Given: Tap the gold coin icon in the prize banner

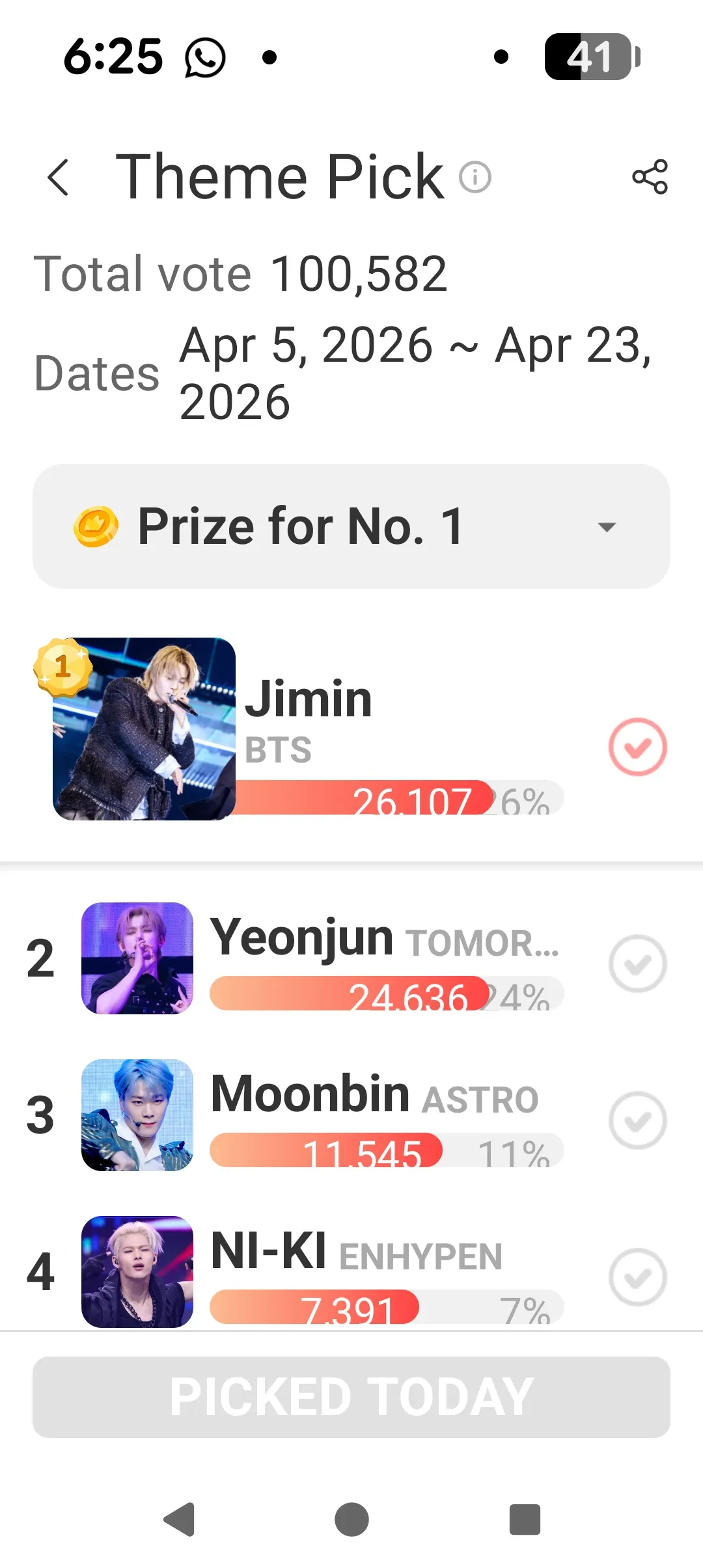Looking at the screenshot, I should pyautogui.click(x=96, y=526).
